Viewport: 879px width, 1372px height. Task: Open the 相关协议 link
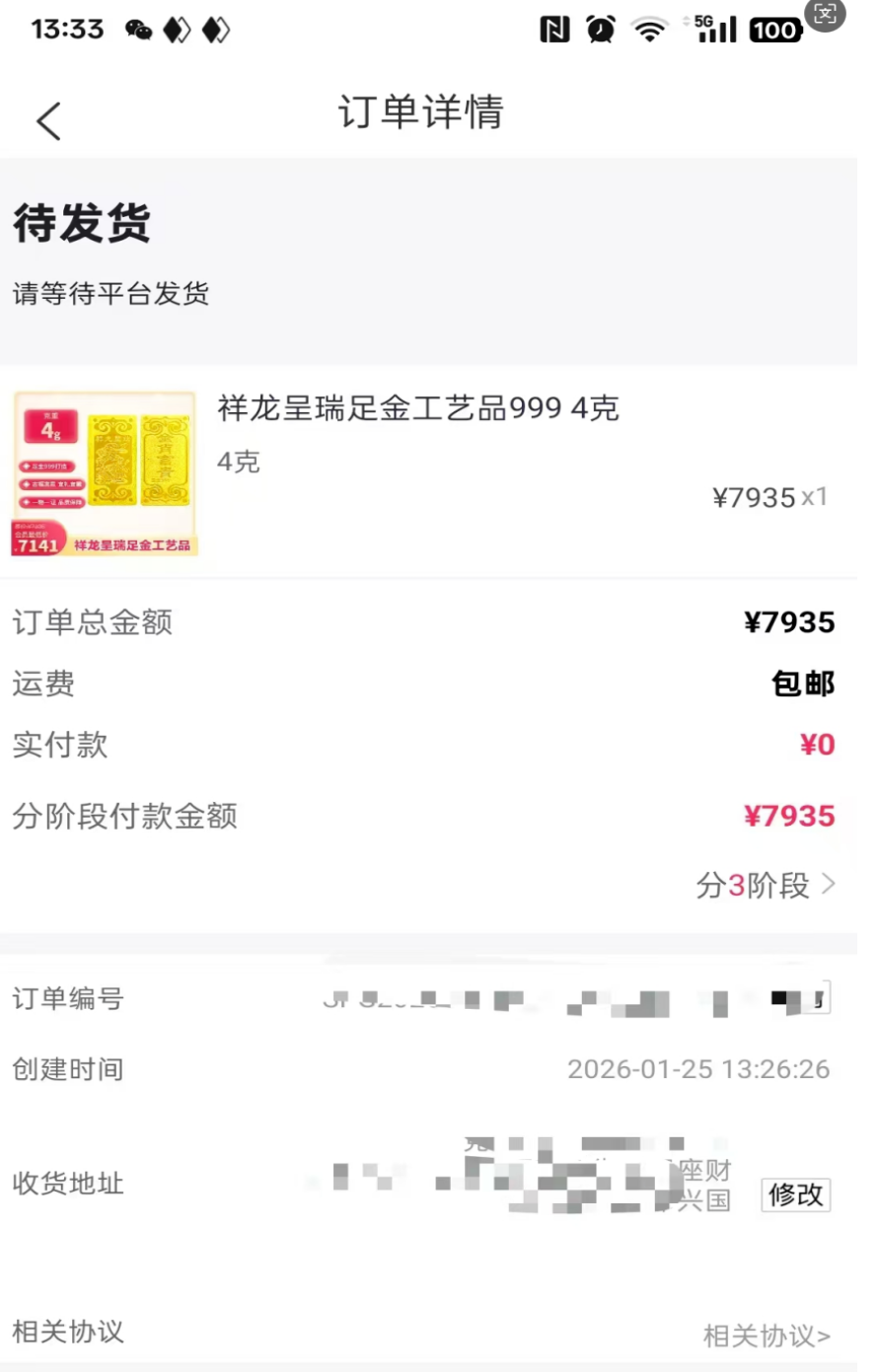[767, 1336]
